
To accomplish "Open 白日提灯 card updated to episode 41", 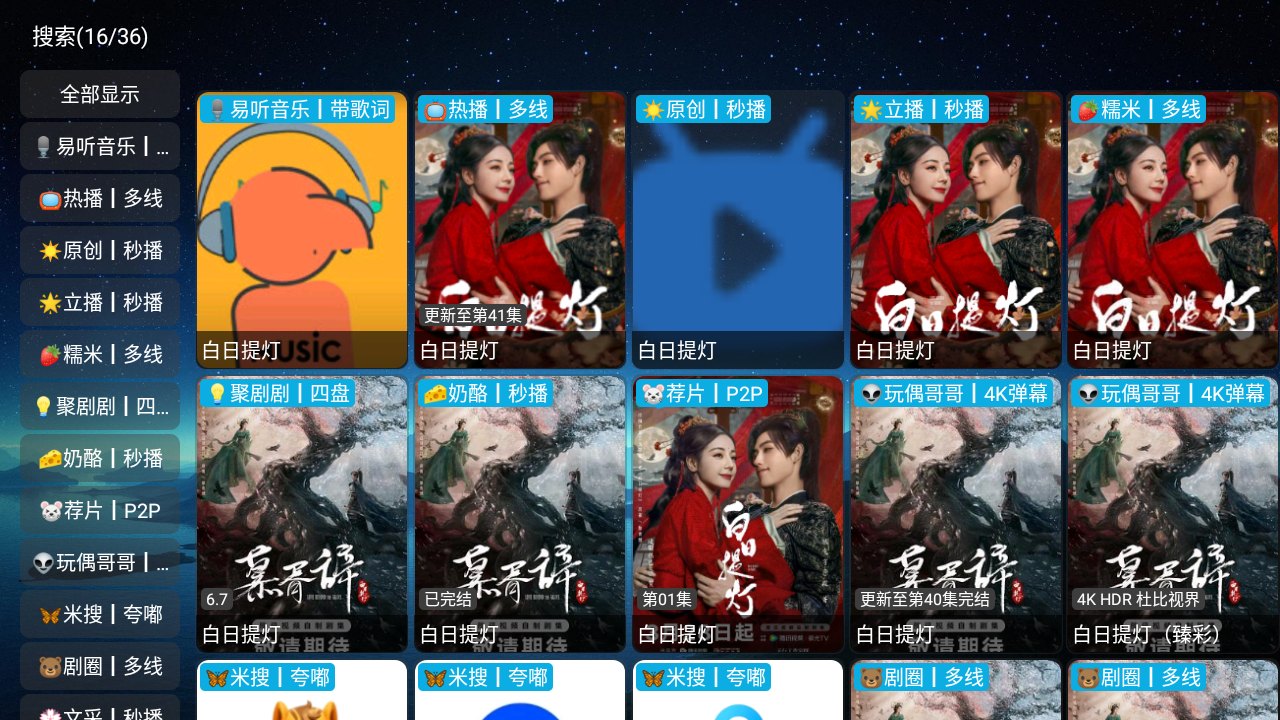I will (520, 230).
